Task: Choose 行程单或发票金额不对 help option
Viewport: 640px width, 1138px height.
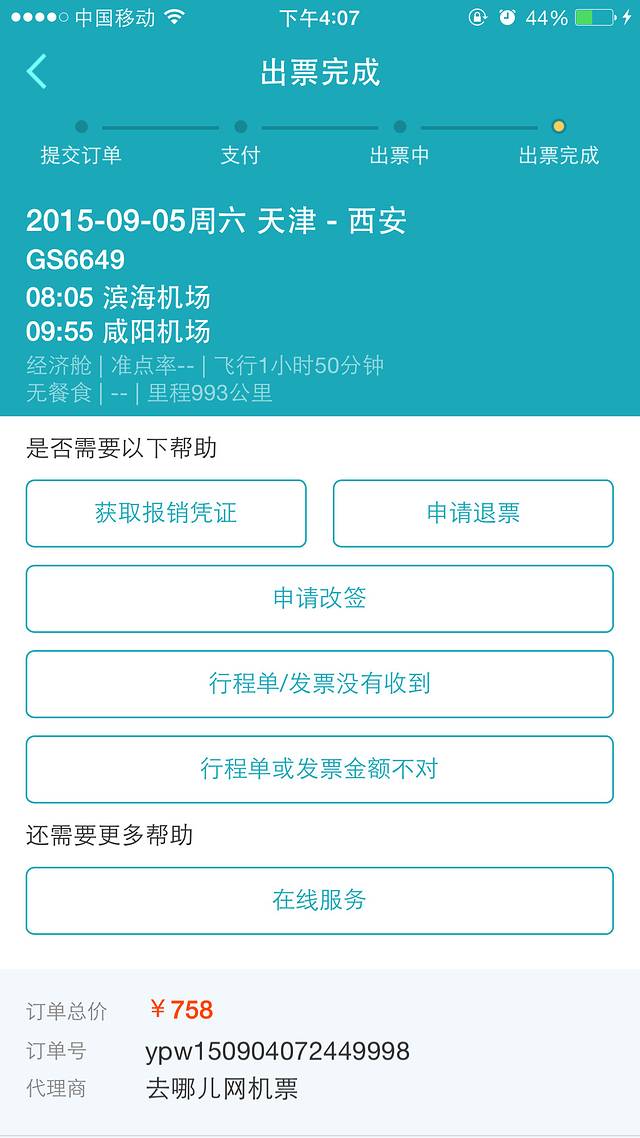Action: pos(319,769)
